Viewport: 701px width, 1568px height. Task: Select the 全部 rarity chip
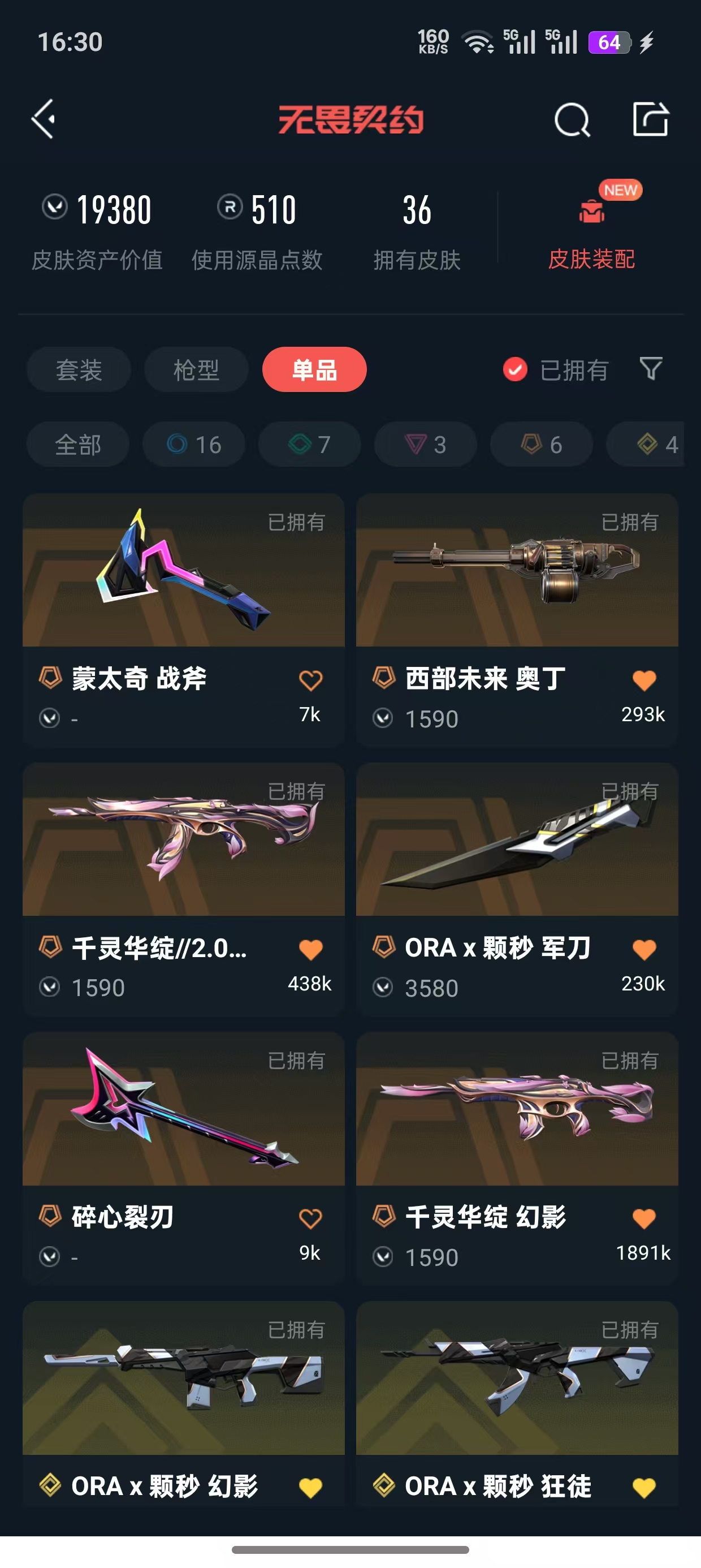(78, 445)
